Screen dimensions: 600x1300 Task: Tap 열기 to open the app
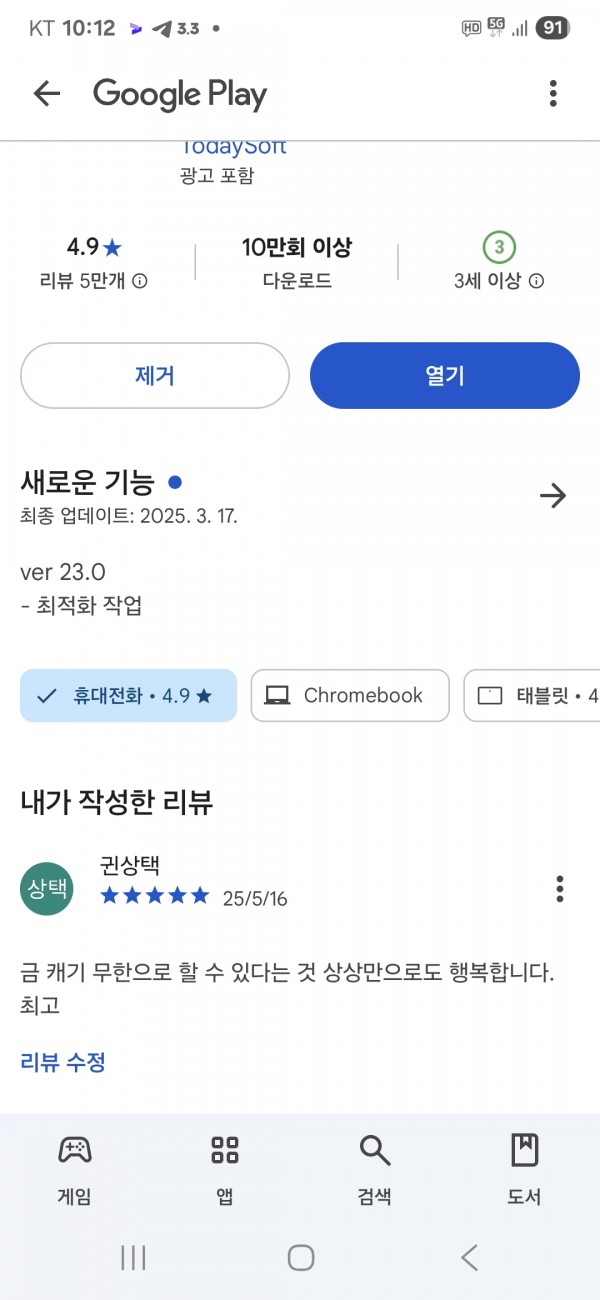click(x=445, y=376)
